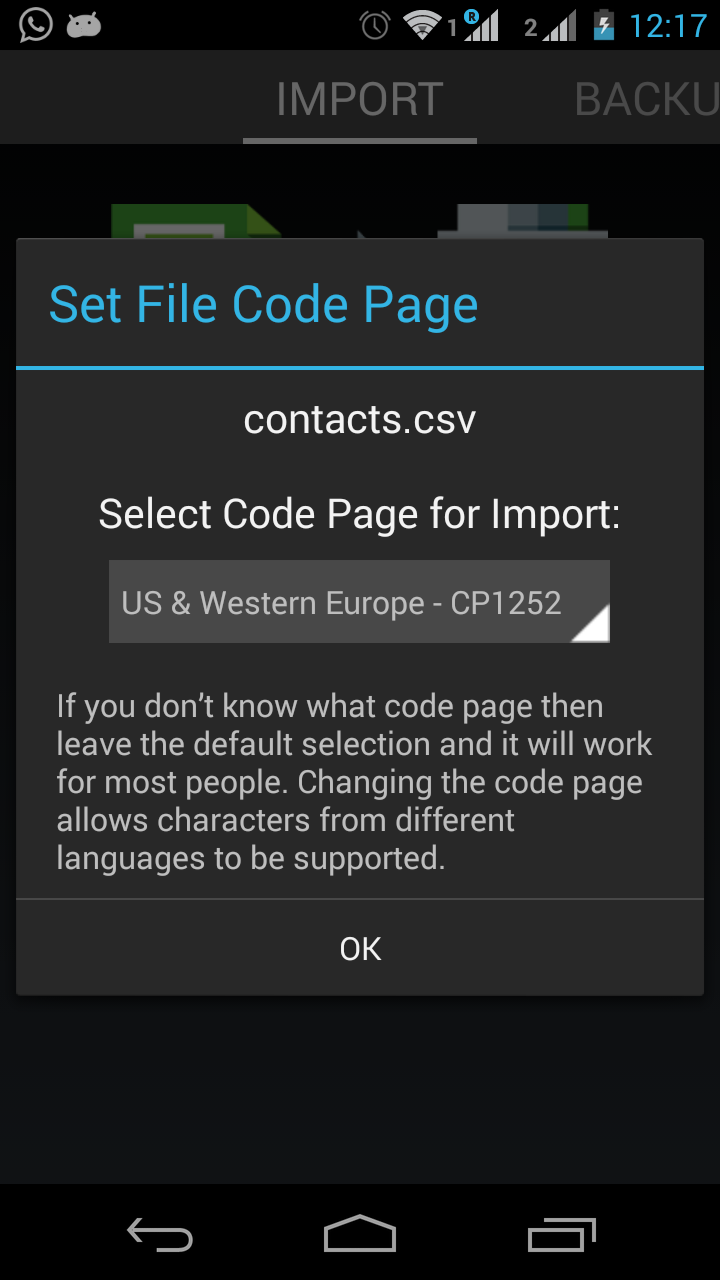This screenshot has width=720, height=1280.
Task: Confirm the code page with OK
Action: click(x=360, y=948)
